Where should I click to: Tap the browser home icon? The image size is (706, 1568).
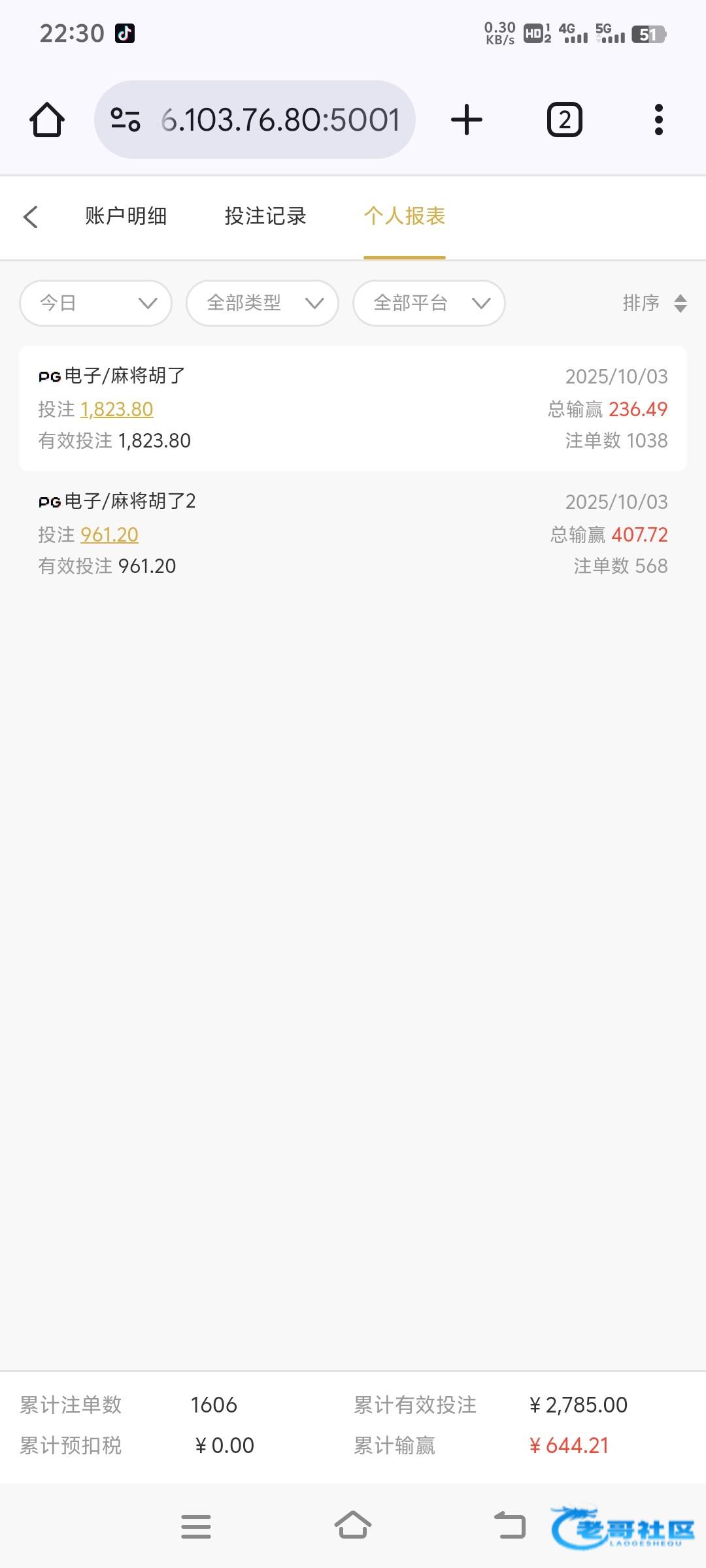pyautogui.click(x=47, y=120)
